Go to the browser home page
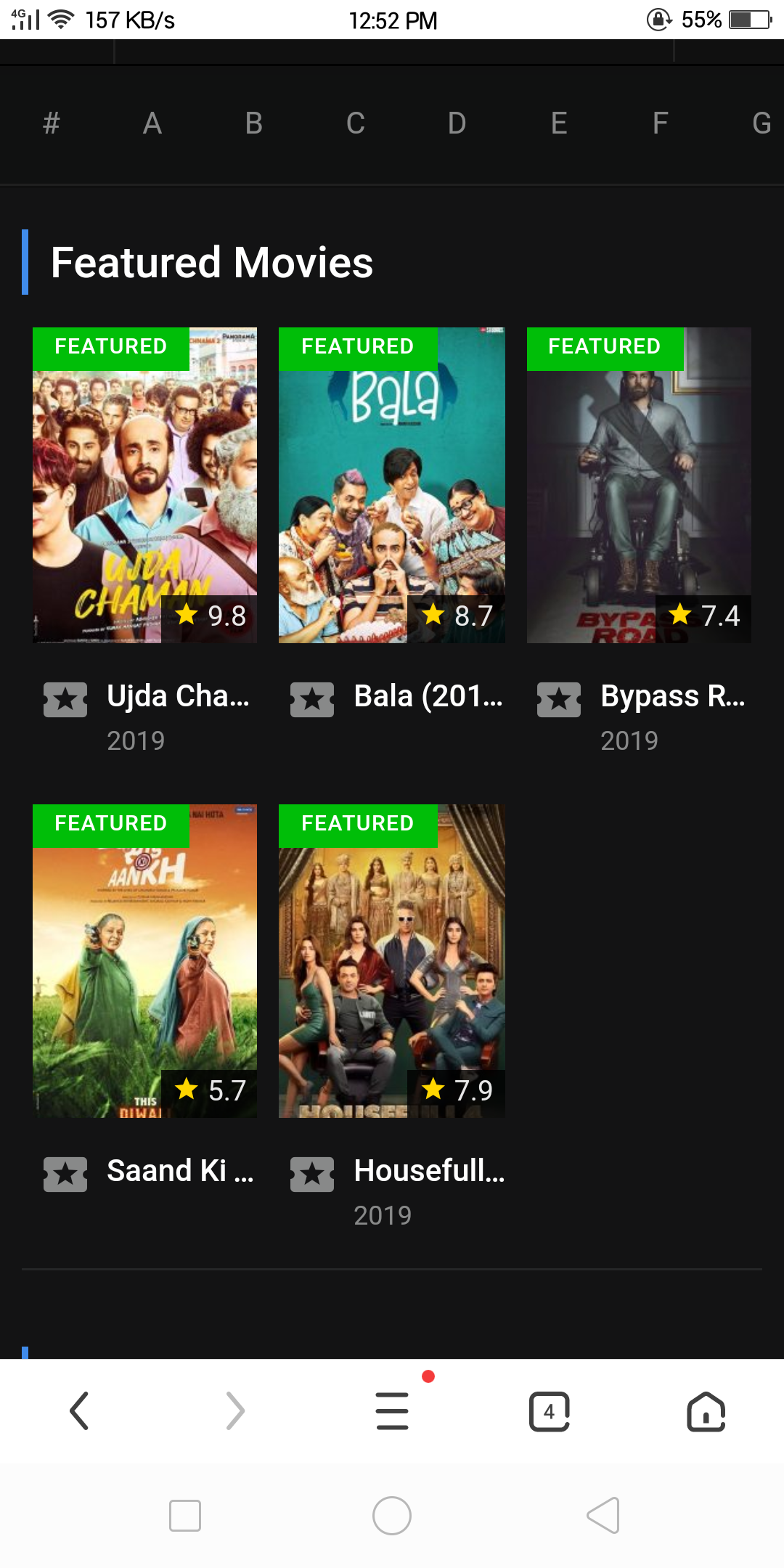This screenshot has width=784, height=1568. 706,1411
